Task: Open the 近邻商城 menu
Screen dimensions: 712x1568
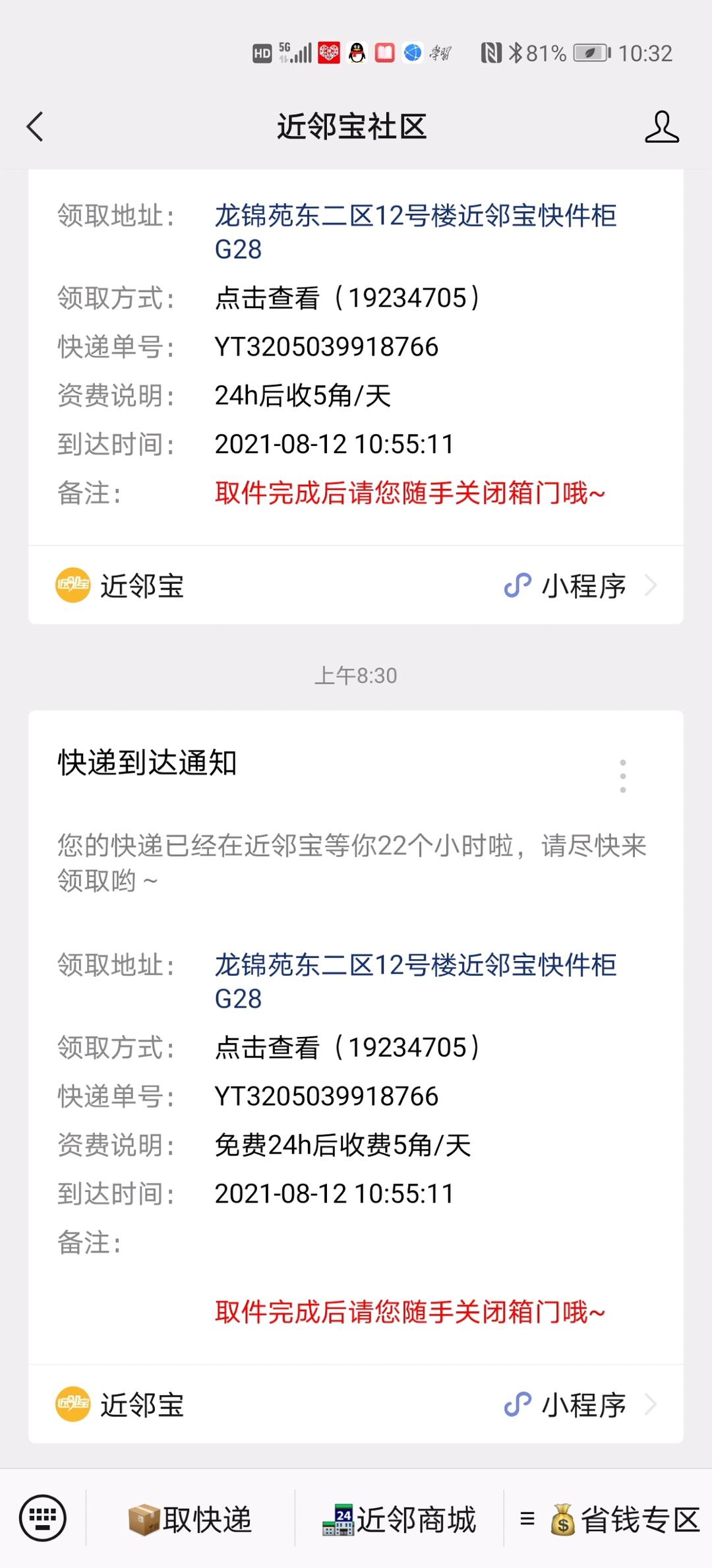Action: tap(399, 1519)
